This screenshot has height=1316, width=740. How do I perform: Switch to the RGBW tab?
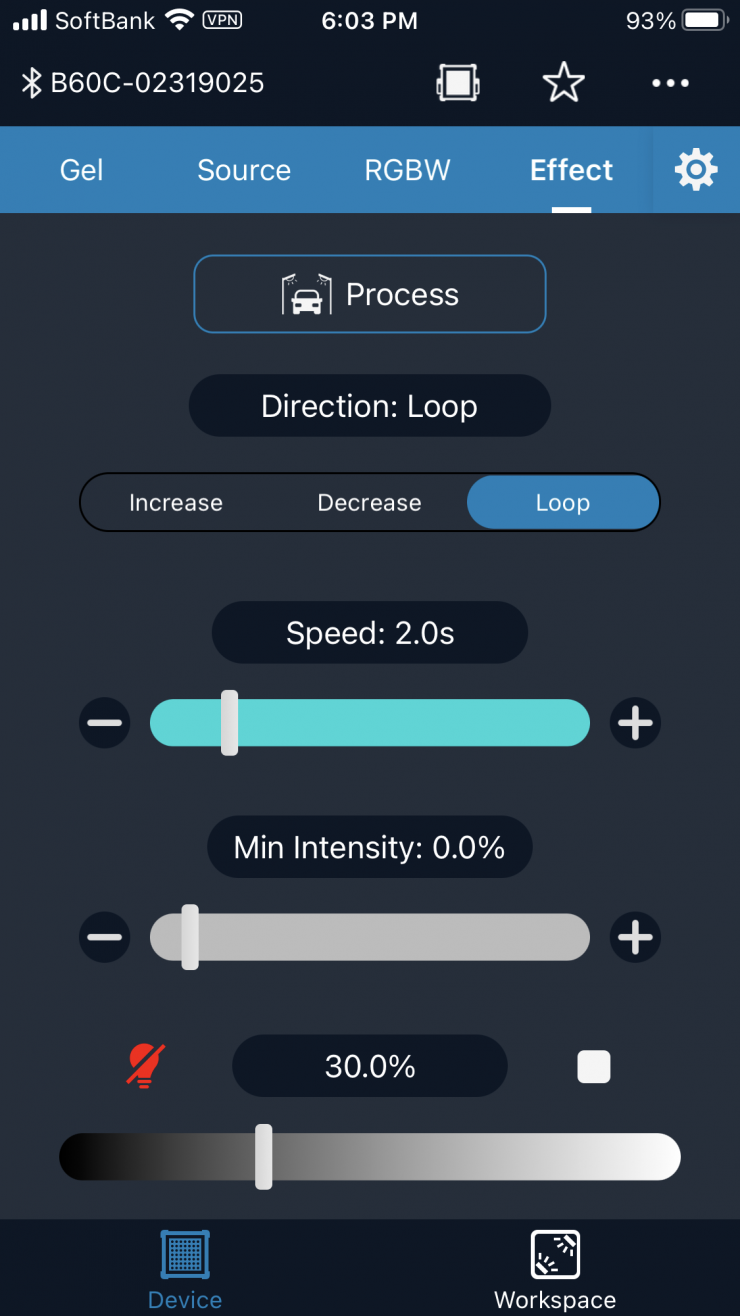407,170
